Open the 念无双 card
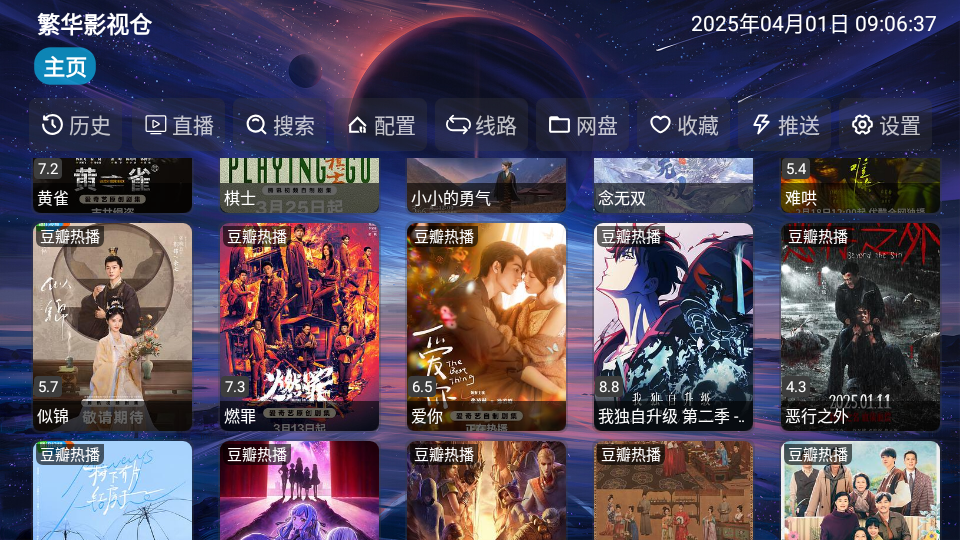 coord(673,186)
